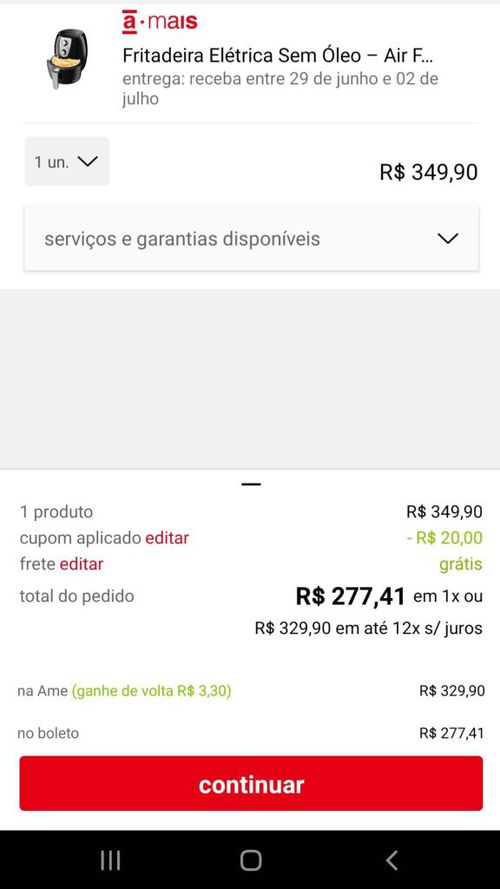The height and width of the screenshot is (889, 500).
Task: Tap editar next to frete
Action: pyautogui.click(x=82, y=564)
